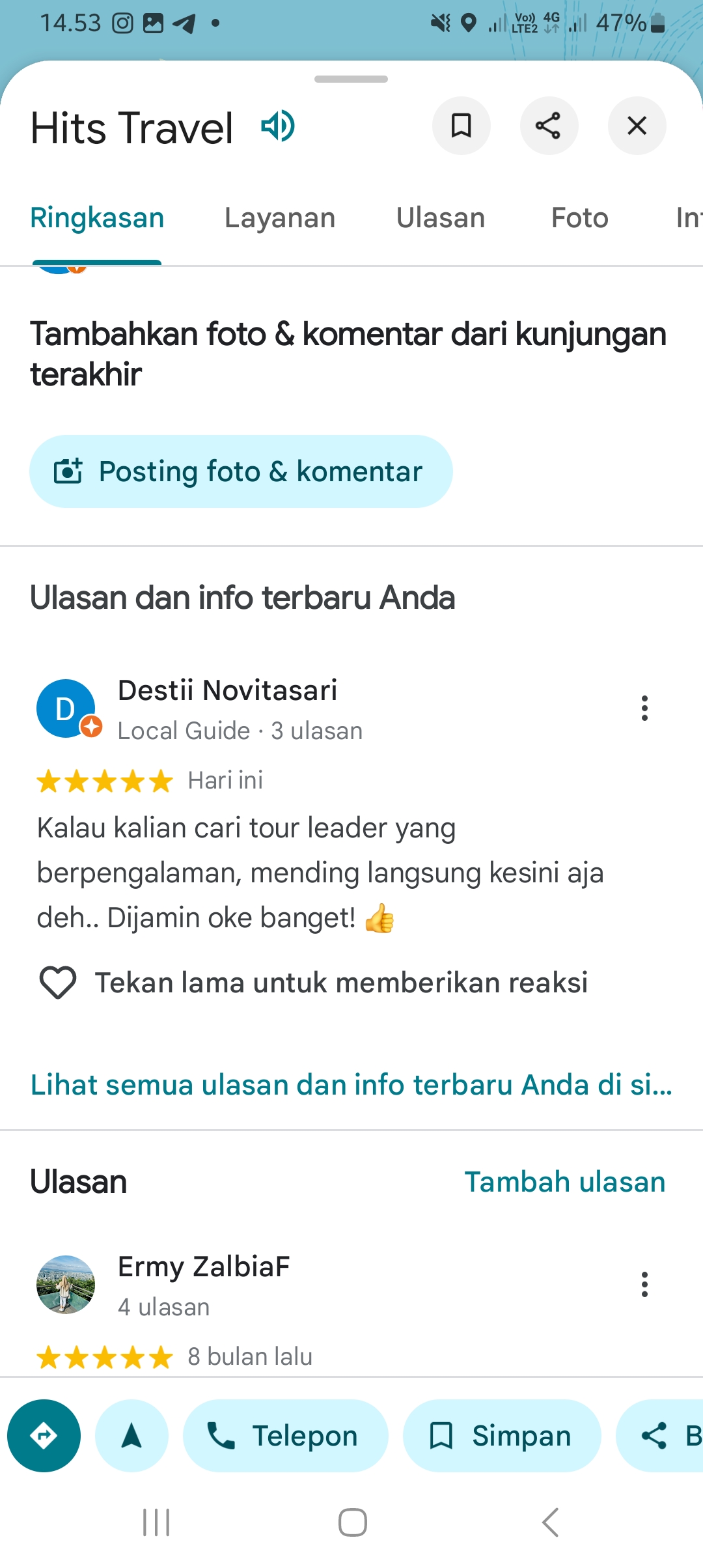703x1568 pixels.
Task: Bookmark Hits Travel from the header icon
Action: coord(462,126)
